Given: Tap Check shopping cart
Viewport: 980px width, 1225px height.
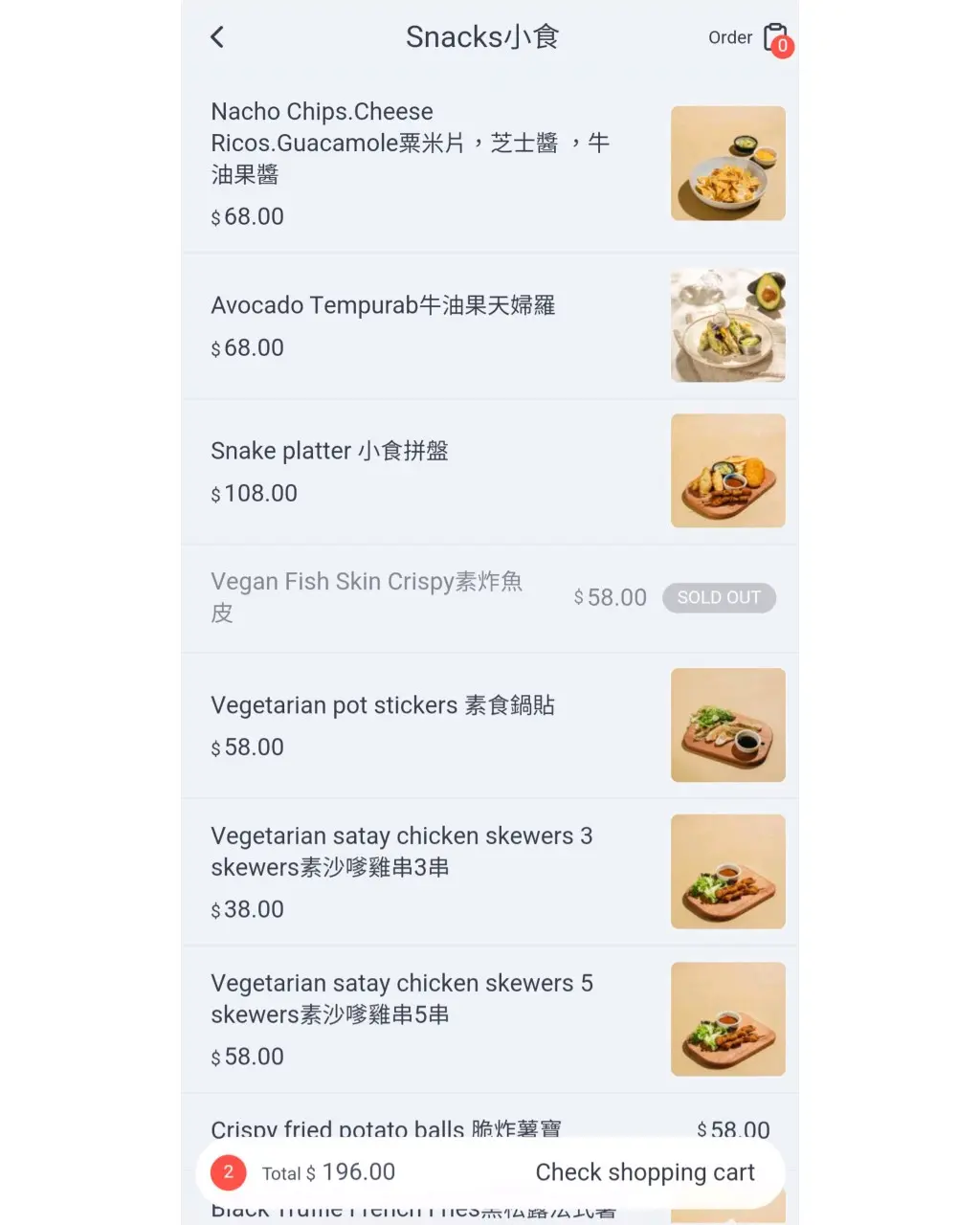Looking at the screenshot, I should coord(644,1172).
